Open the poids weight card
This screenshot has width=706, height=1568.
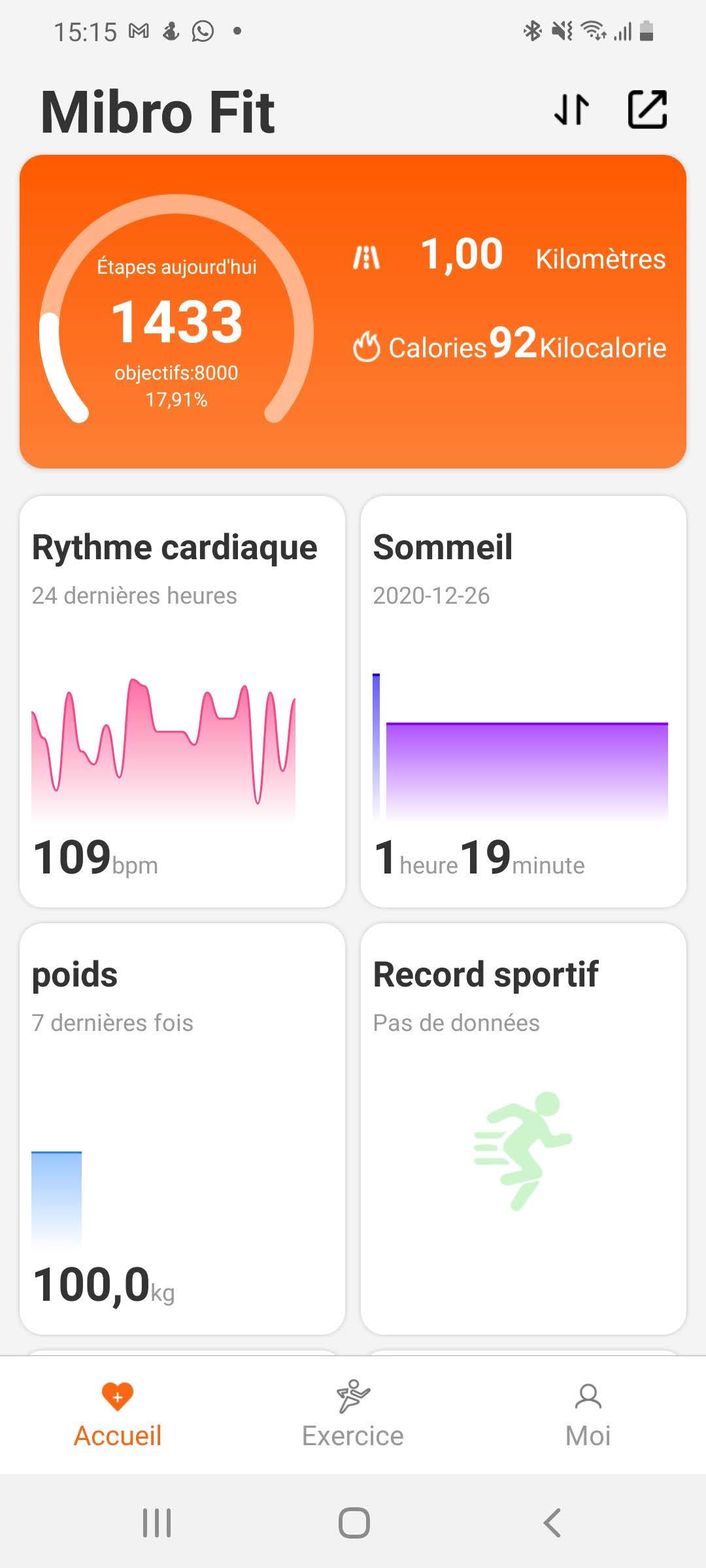click(182, 1128)
